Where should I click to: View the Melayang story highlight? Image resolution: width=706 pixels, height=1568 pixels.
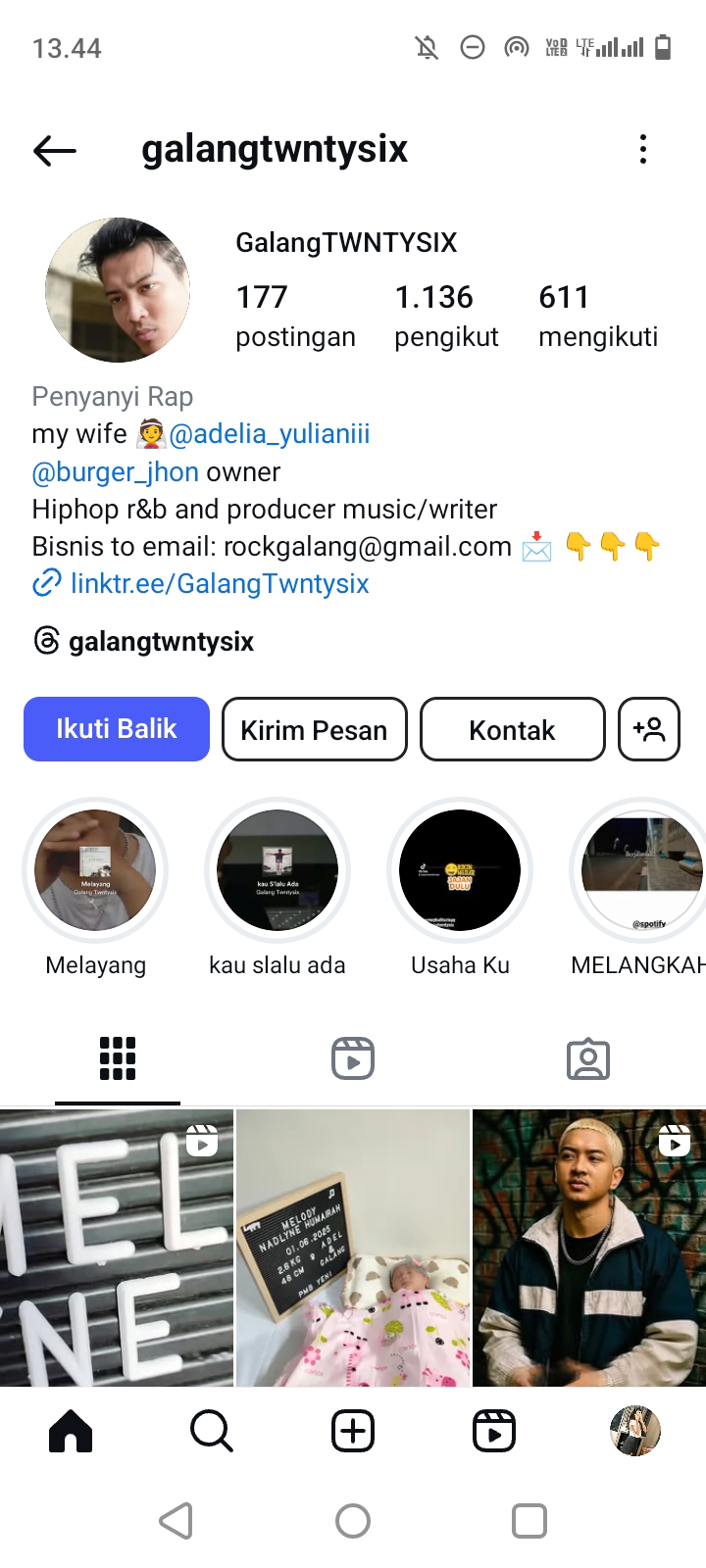95,869
